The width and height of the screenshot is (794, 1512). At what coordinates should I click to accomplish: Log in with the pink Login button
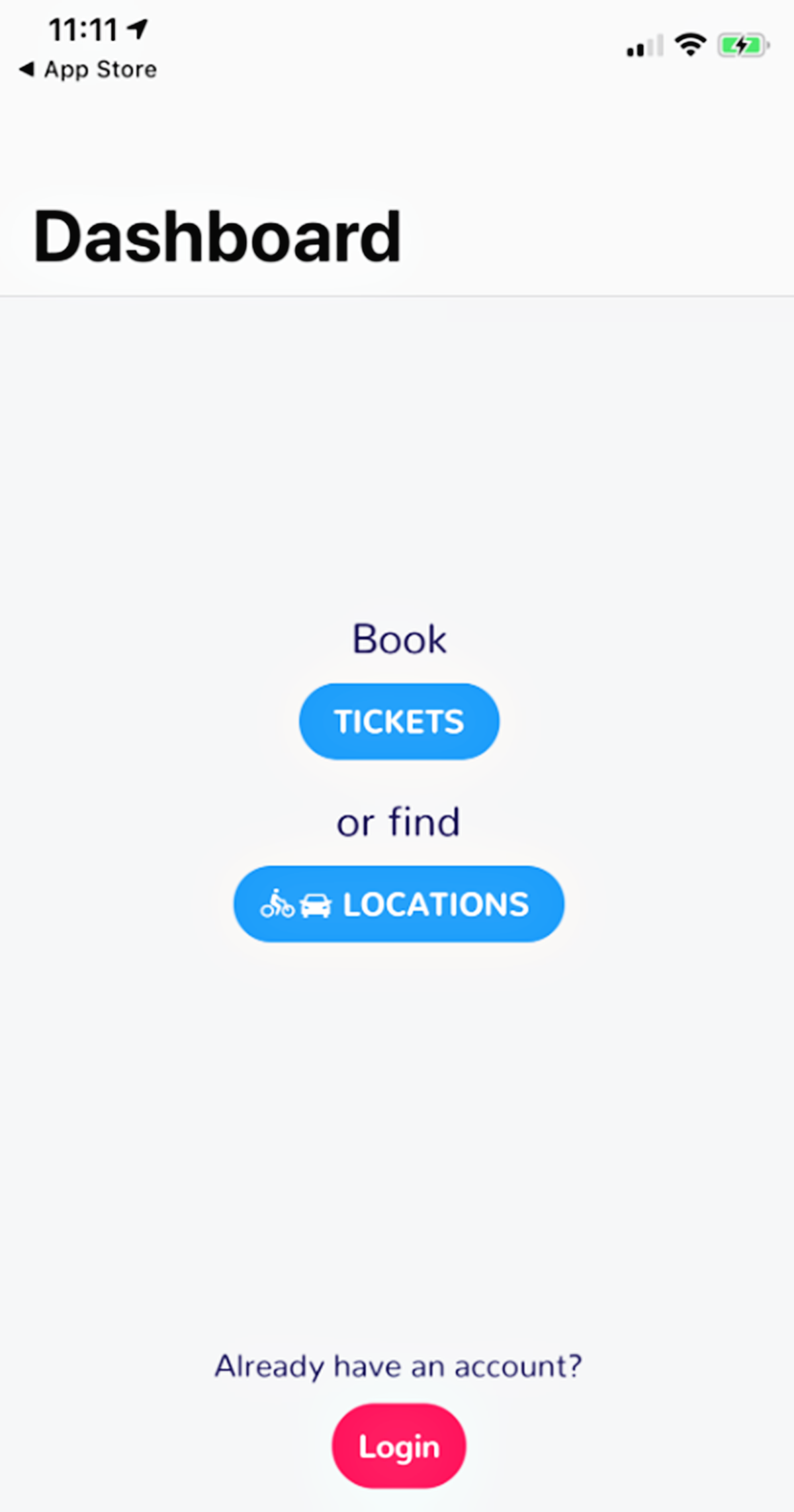pos(399,1446)
